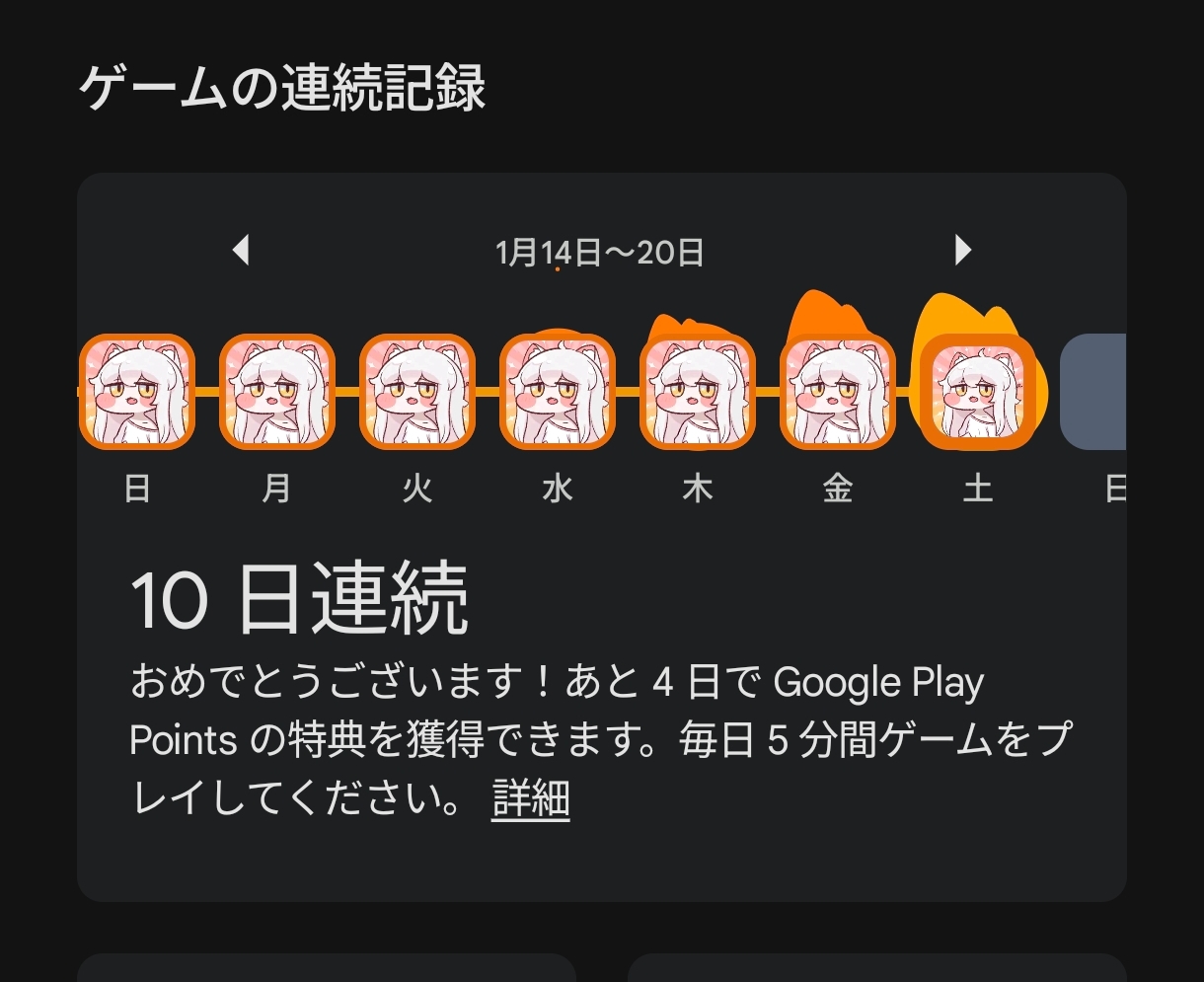The width and height of the screenshot is (1204, 982).
Task: Tap the game icon for 木 (Thursday)
Action: tap(697, 392)
